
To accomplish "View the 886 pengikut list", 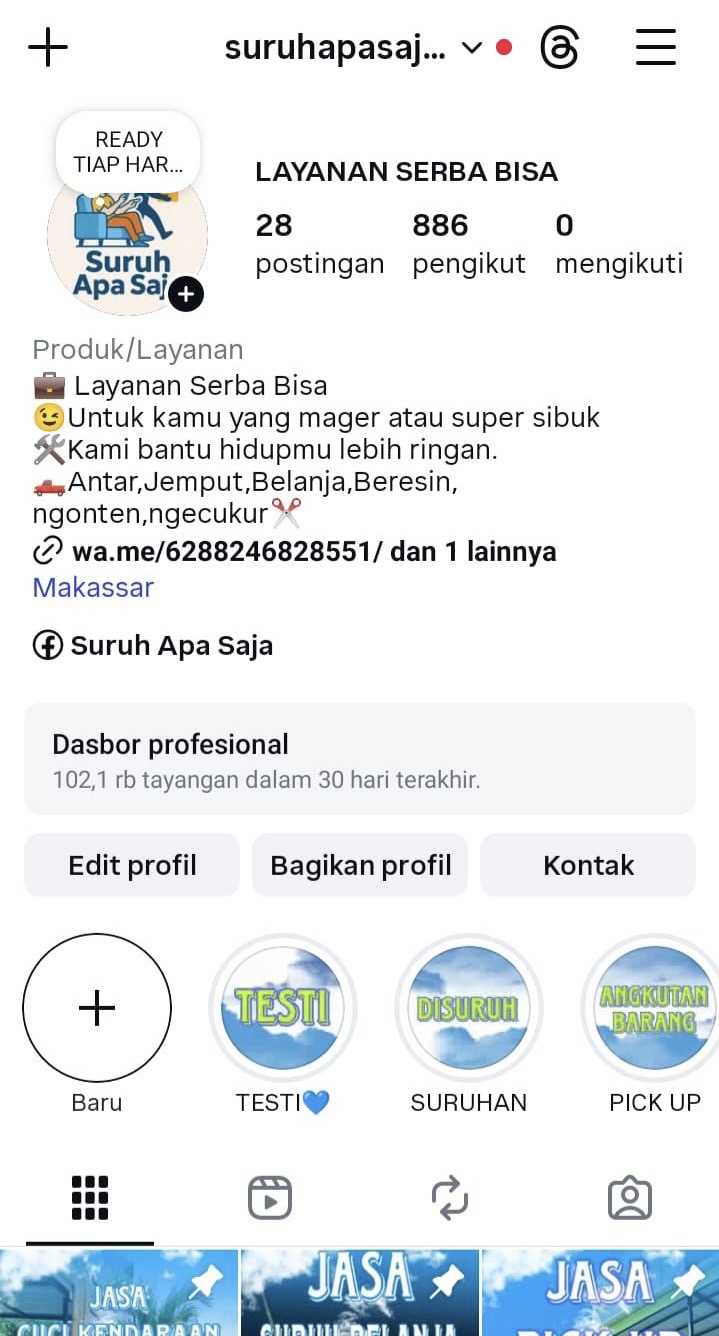I will [x=468, y=243].
